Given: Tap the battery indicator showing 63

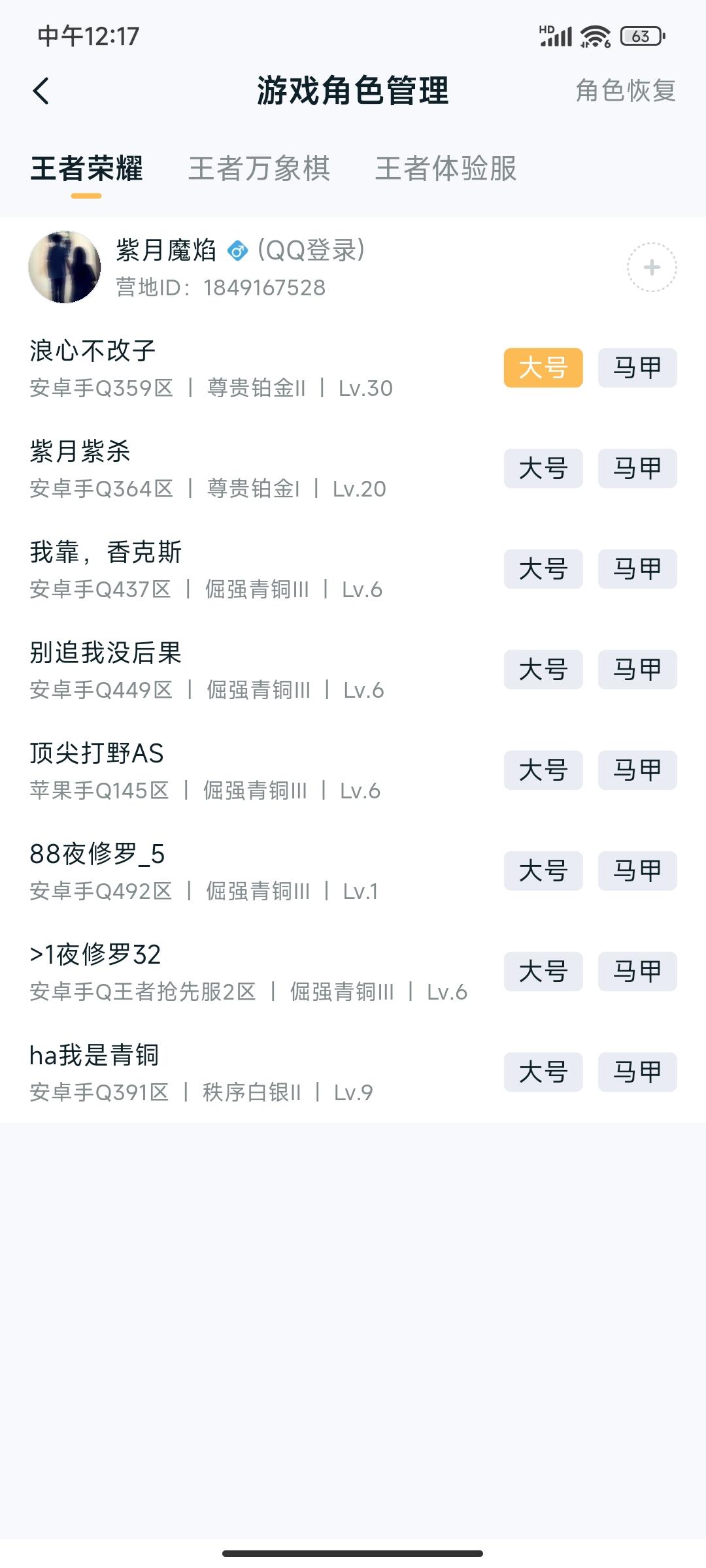Looking at the screenshot, I should point(637,36).
